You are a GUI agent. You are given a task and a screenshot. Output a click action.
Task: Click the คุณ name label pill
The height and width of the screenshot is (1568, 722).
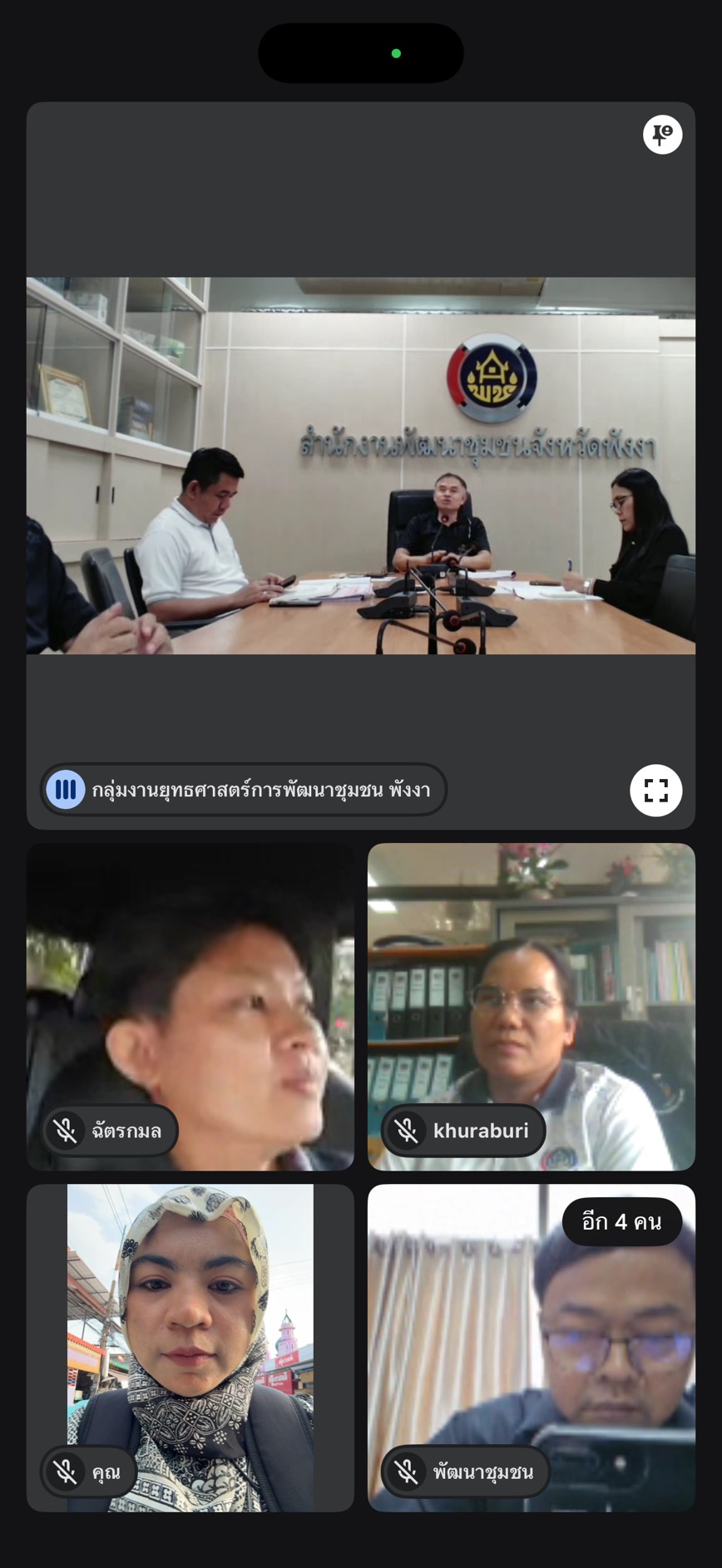pos(88,1472)
